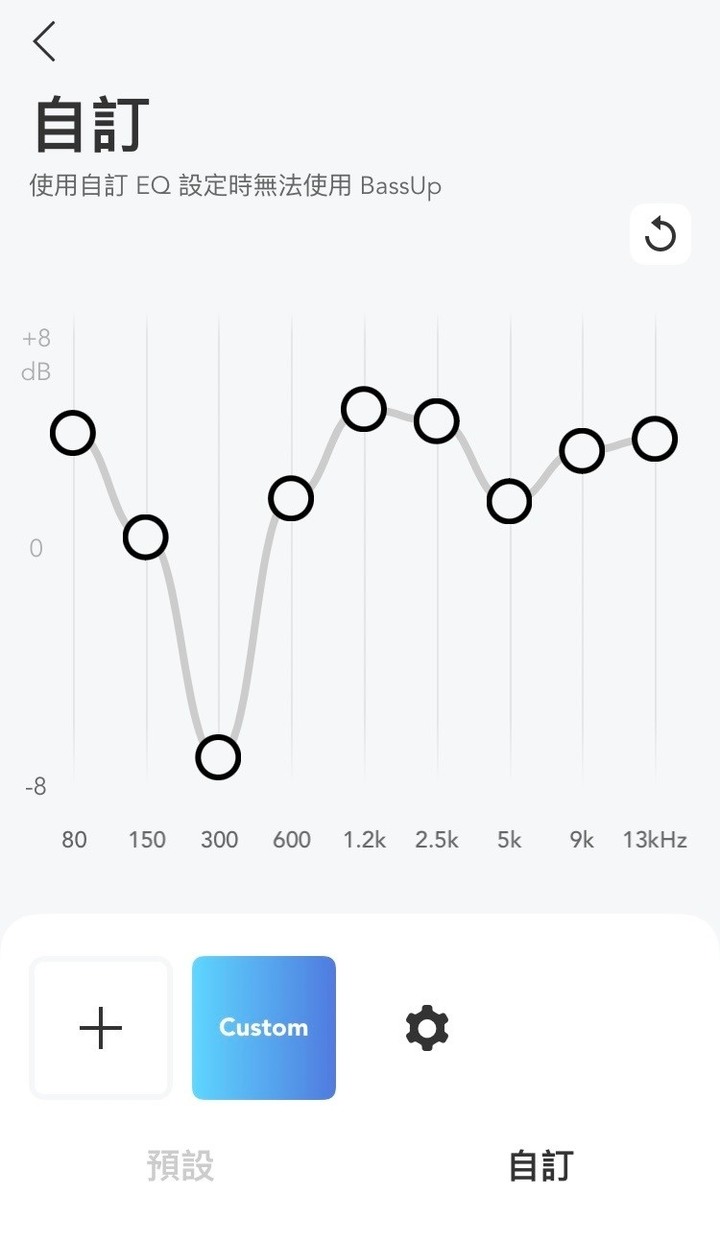Go back with the top-left arrow
This screenshot has width=720, height=1242.
click(44, 41)
